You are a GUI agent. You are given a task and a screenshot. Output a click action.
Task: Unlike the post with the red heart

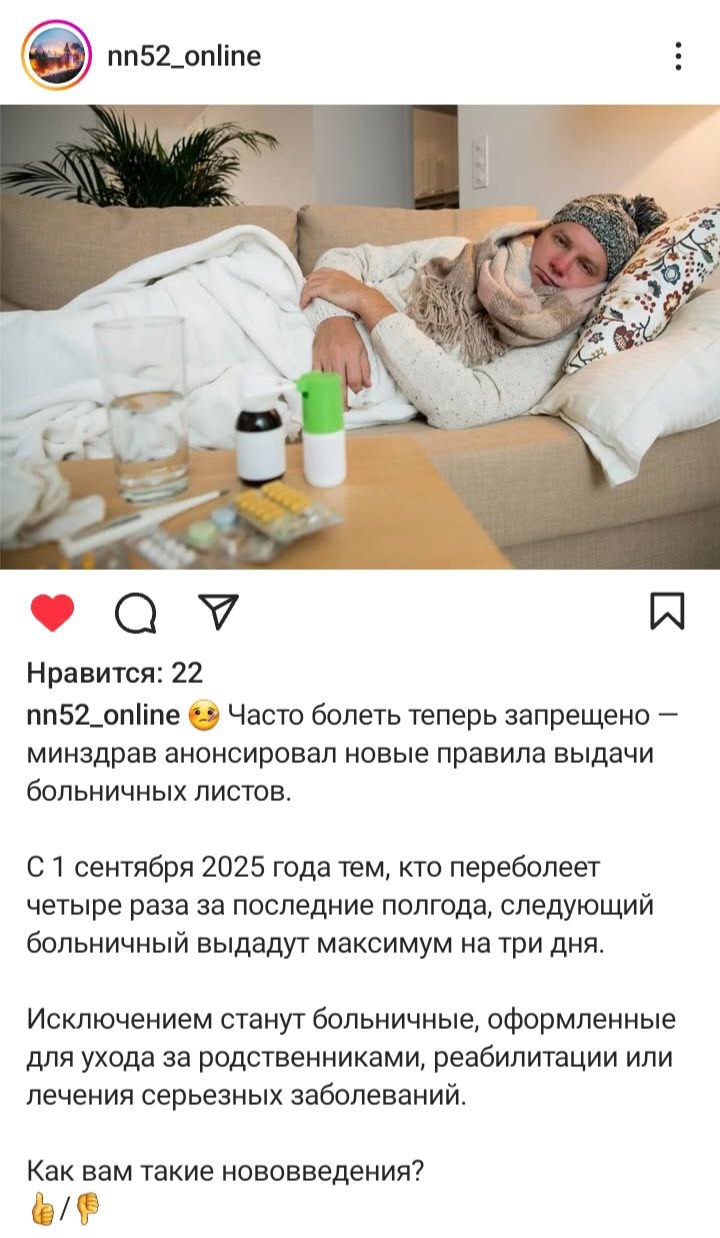click(x=52, y=612)
